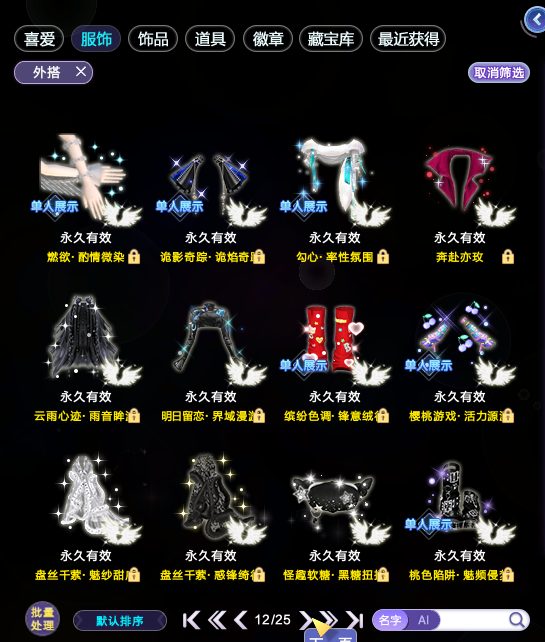Jump to the last page

click(x=354, y=620)
